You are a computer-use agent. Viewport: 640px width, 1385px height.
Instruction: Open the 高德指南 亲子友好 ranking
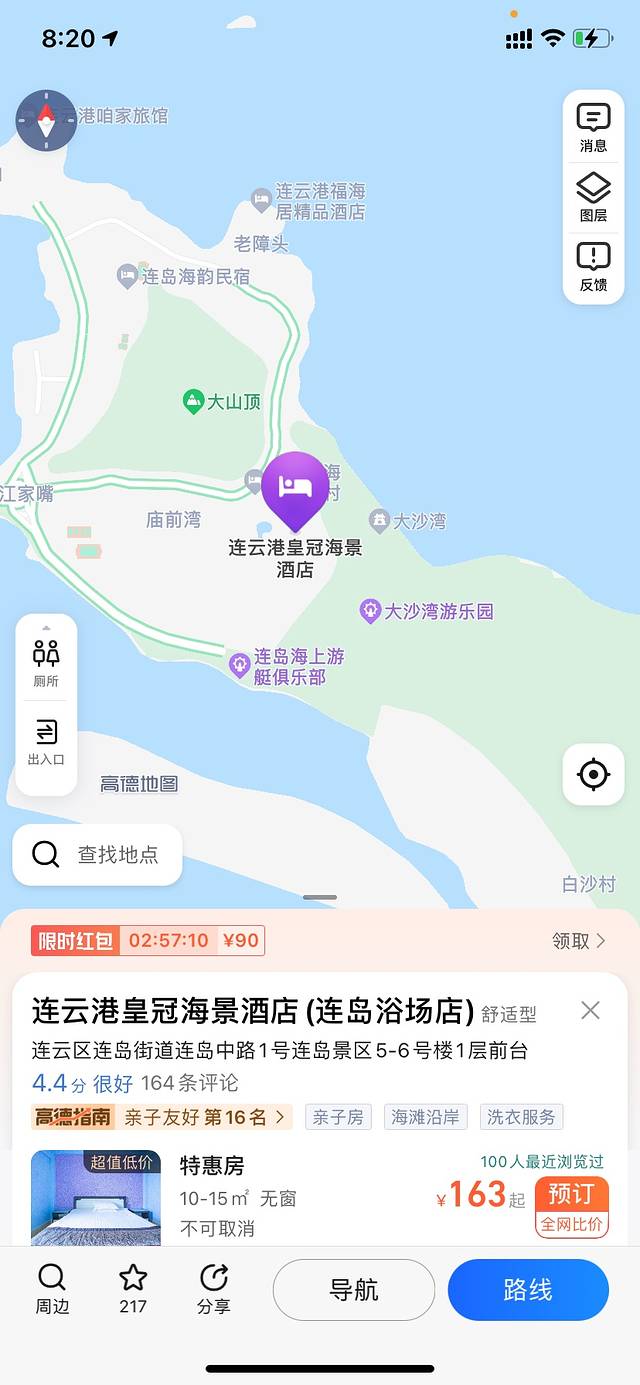pyautogui.click(x=162, y=1117)
